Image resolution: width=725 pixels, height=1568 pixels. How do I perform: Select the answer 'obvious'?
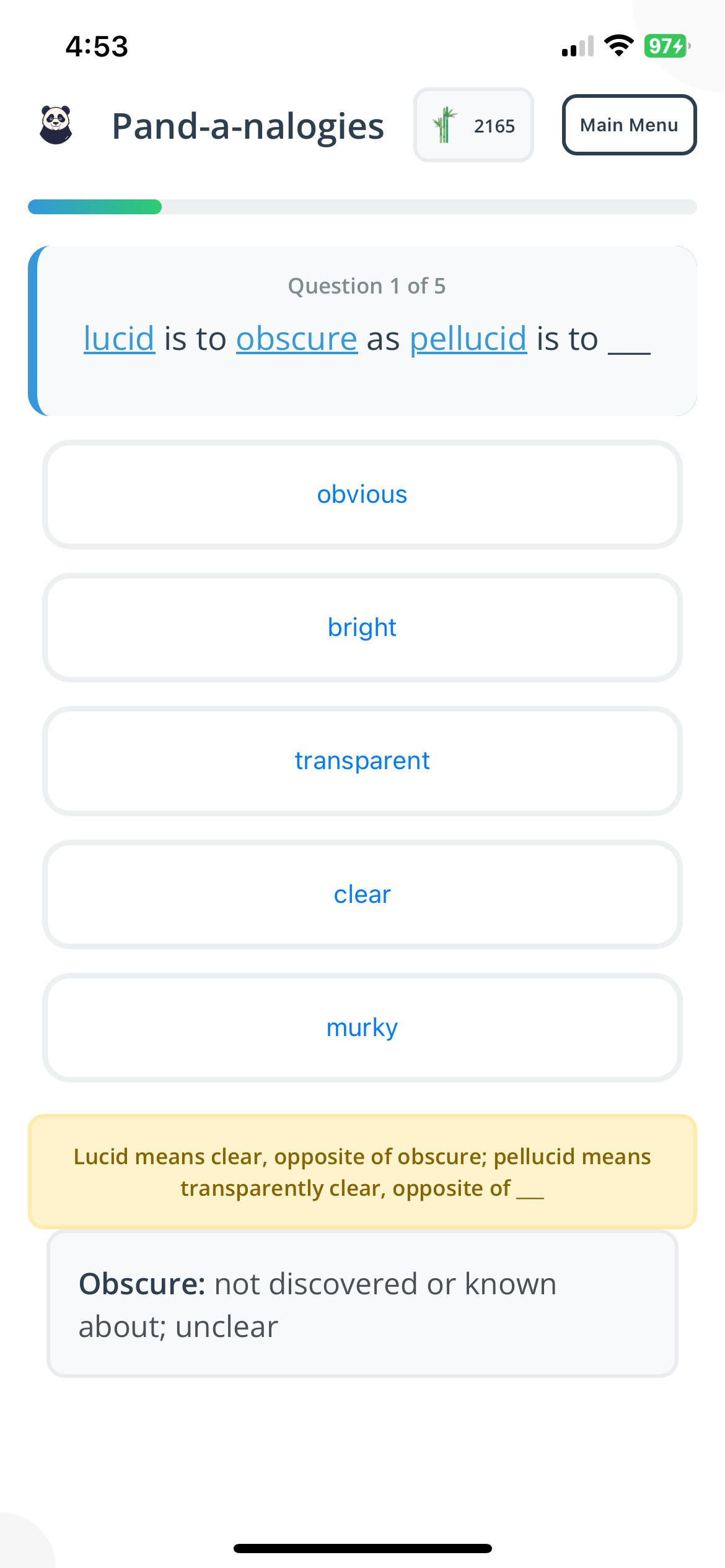[x=362, y=494]
